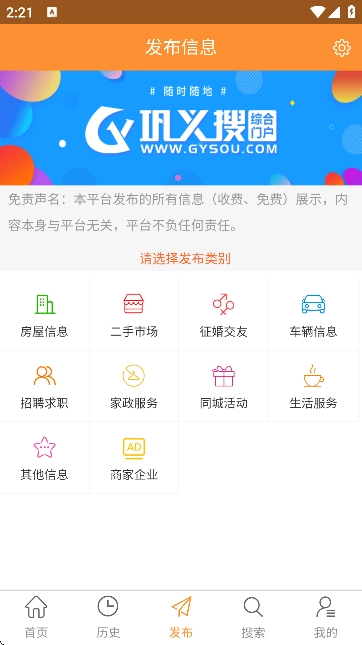Switch to the 历史 tab

click(108, 617)
